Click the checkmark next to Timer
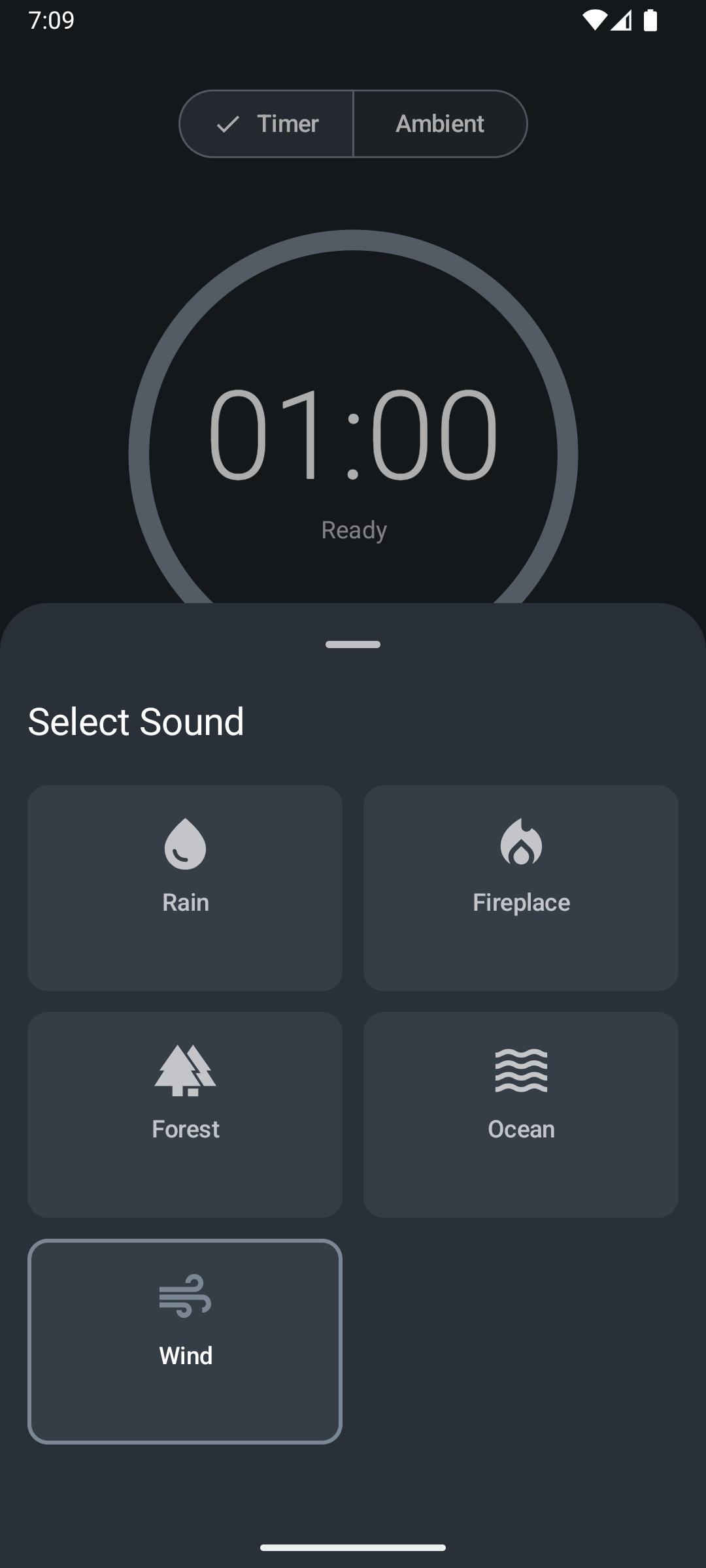Image resolution: width=706 pixels, height=1568 pixels. [x=229, y=124]
